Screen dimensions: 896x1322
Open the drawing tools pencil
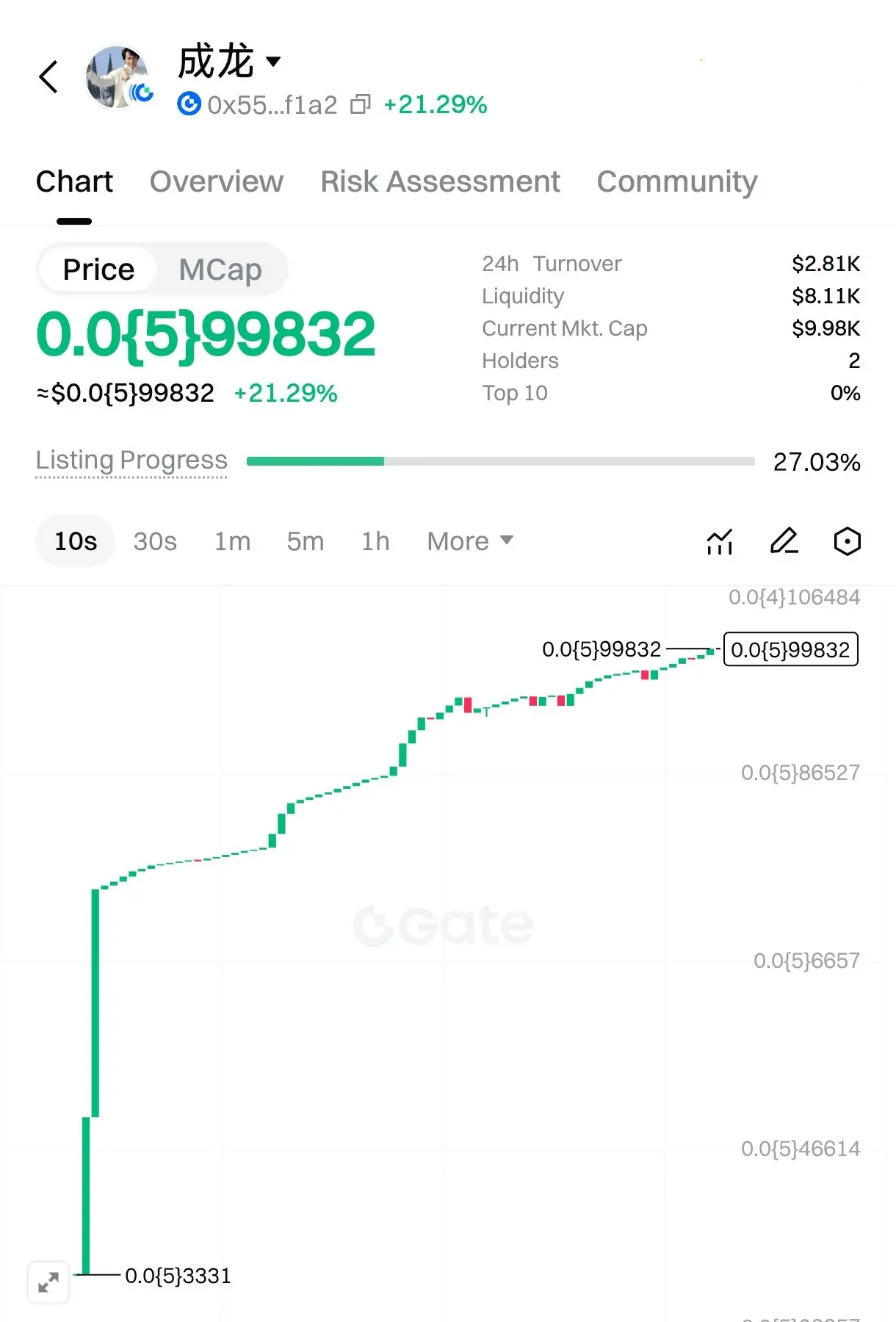point(784,542)
